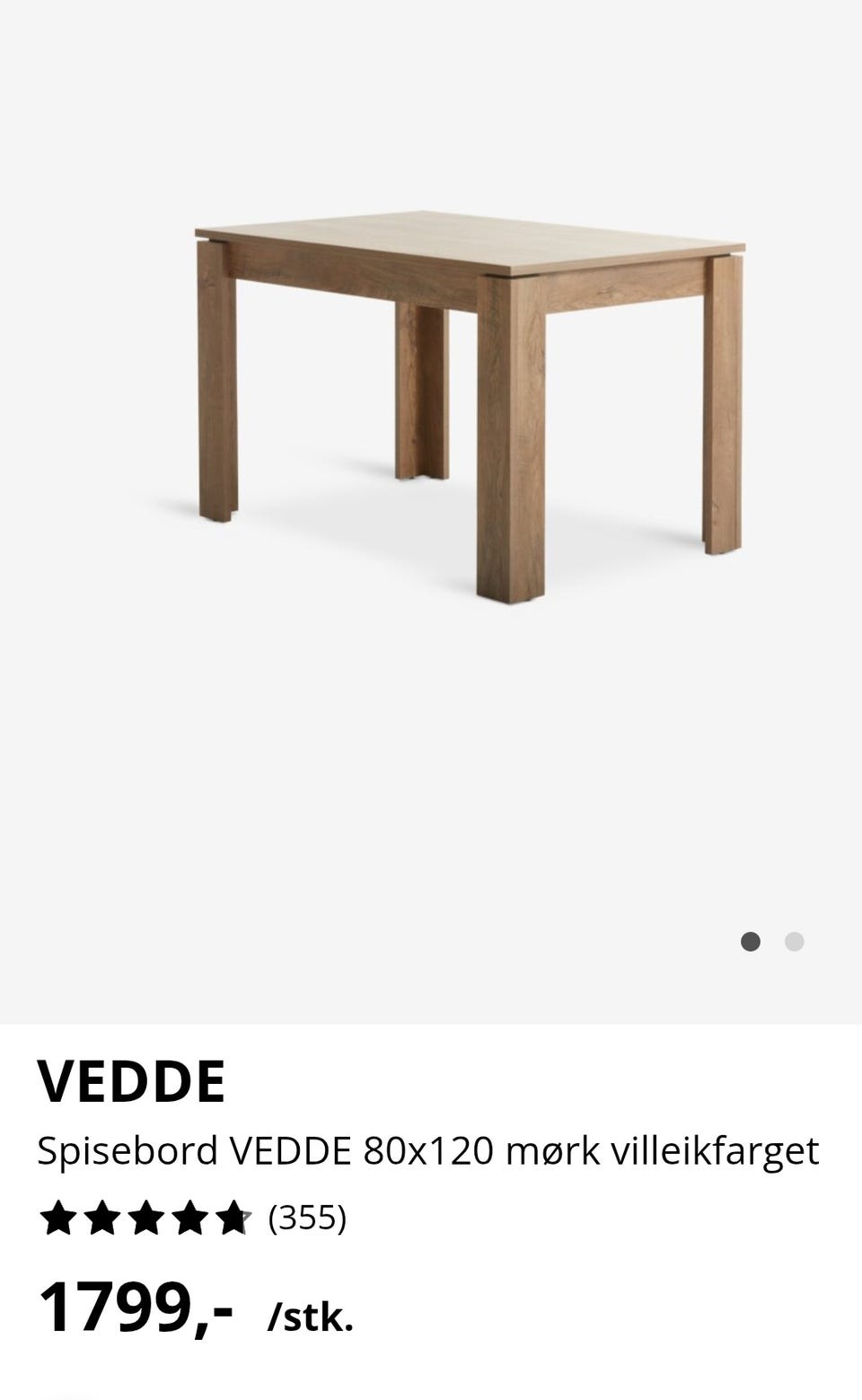
Task: Click the light inactive carousel dot
Action: pos(794,942)
